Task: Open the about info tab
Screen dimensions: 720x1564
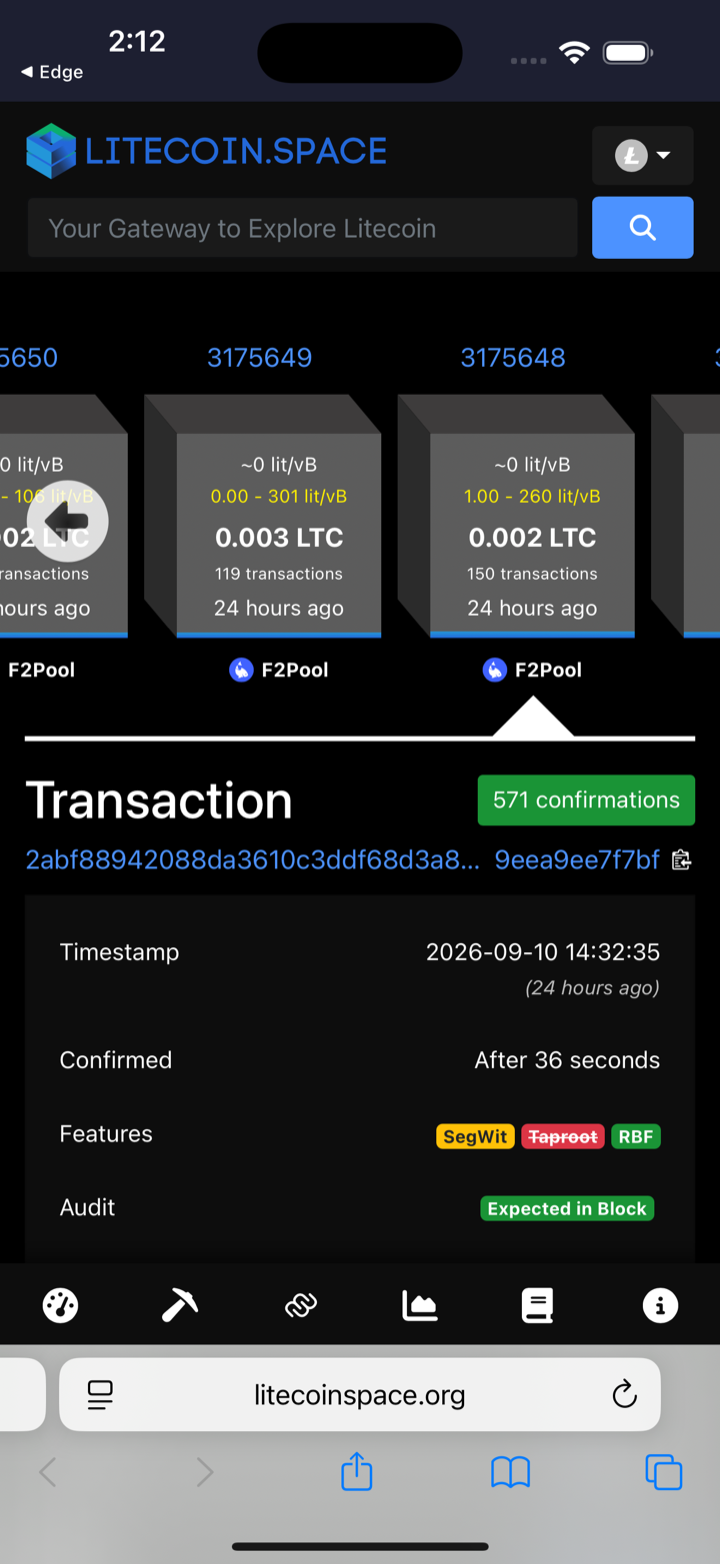Action: (x=660, y=1304)
